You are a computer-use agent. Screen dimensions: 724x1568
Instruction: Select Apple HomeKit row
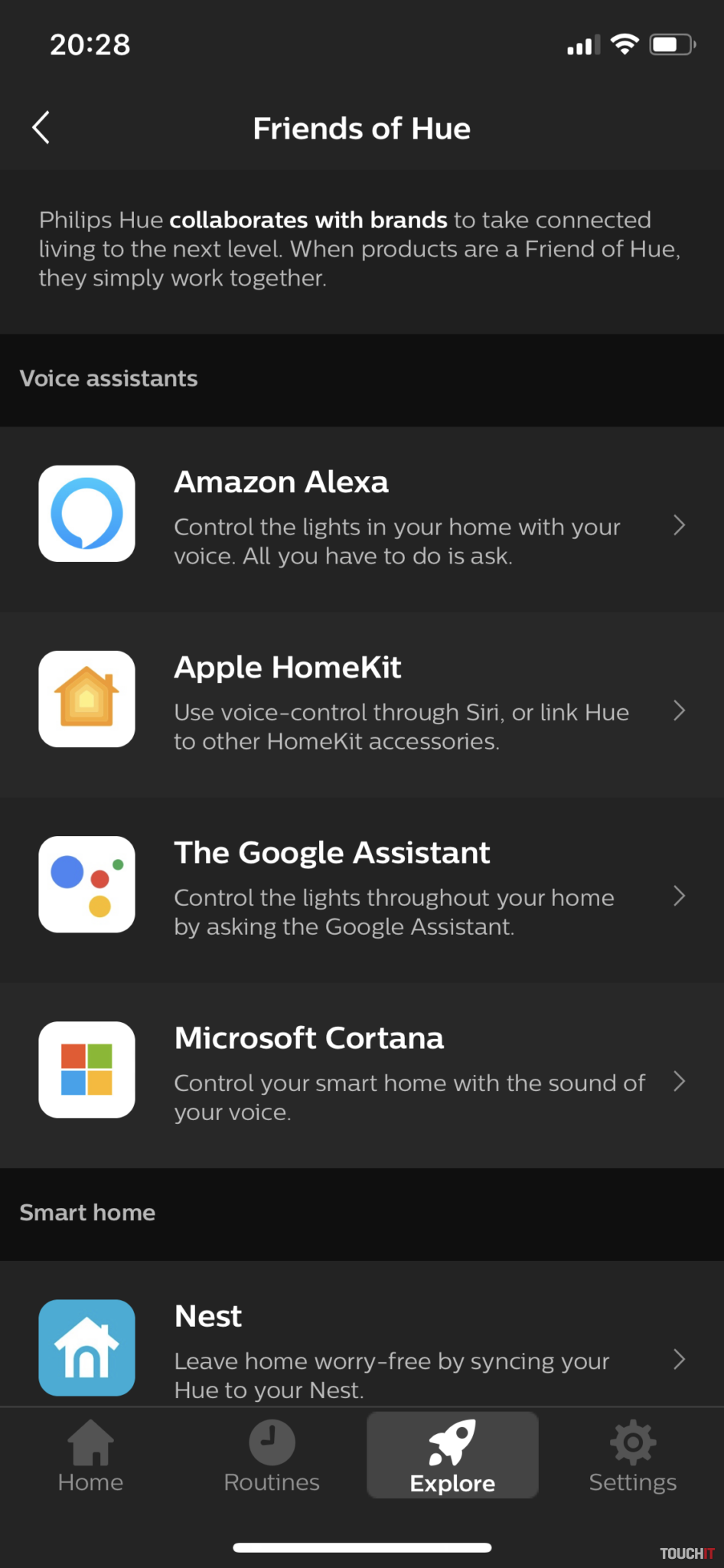point(361,704)
